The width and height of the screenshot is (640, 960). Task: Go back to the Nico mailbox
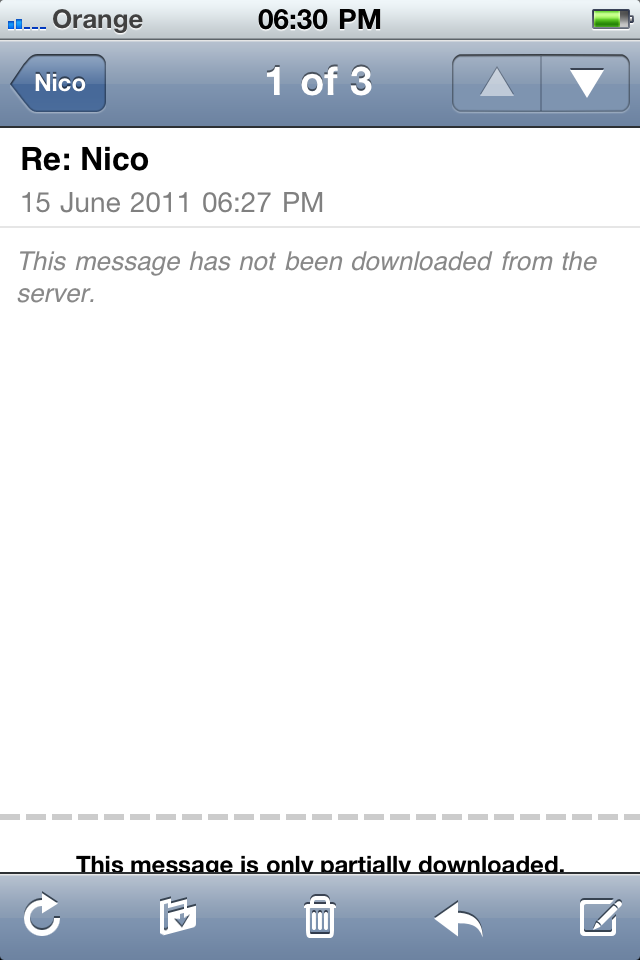coord(59,83)
